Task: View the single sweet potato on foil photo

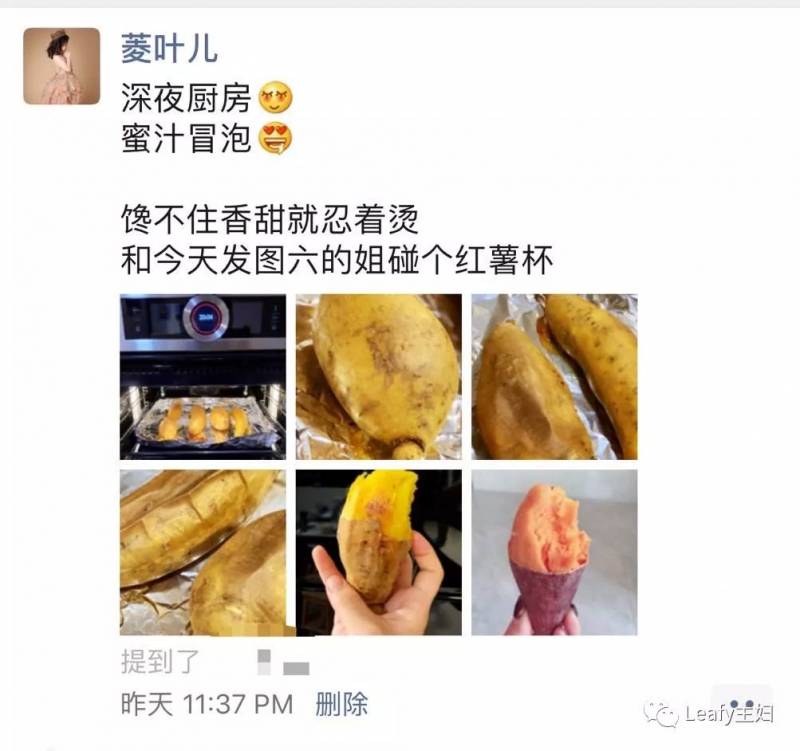Action: (x=378, y=377)
